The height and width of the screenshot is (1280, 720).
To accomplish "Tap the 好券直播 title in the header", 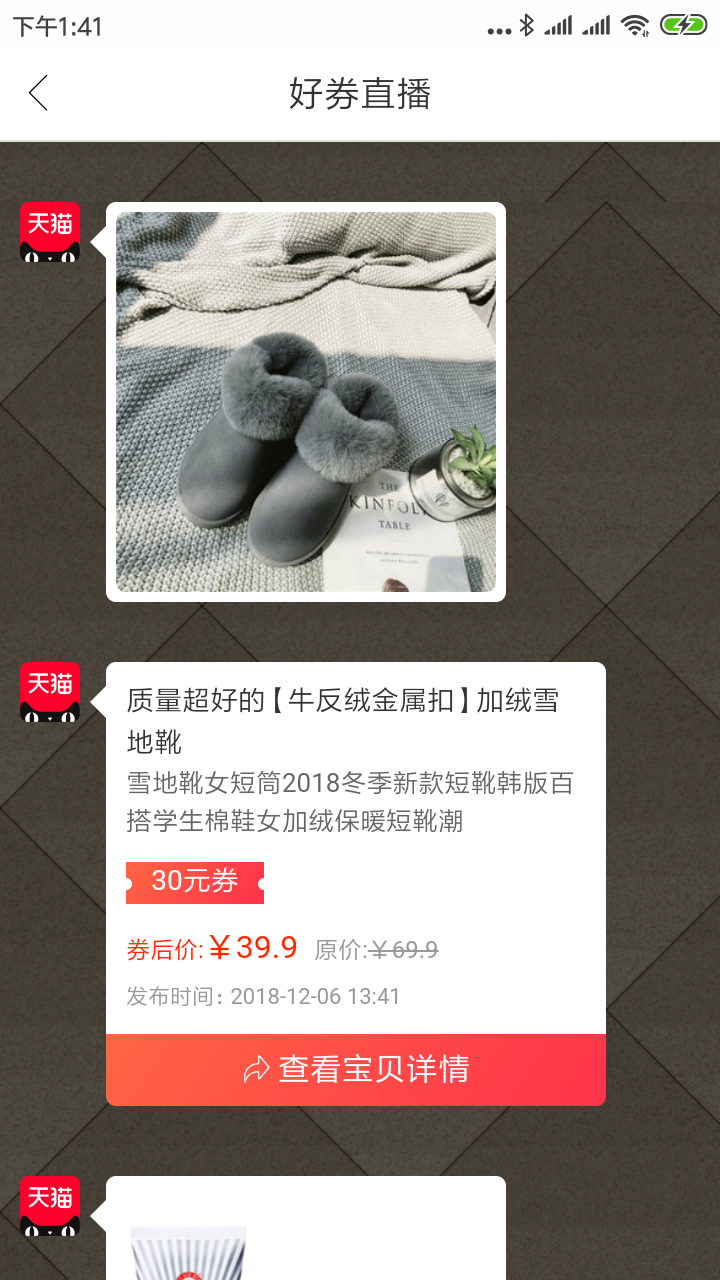I will (360, 92).
